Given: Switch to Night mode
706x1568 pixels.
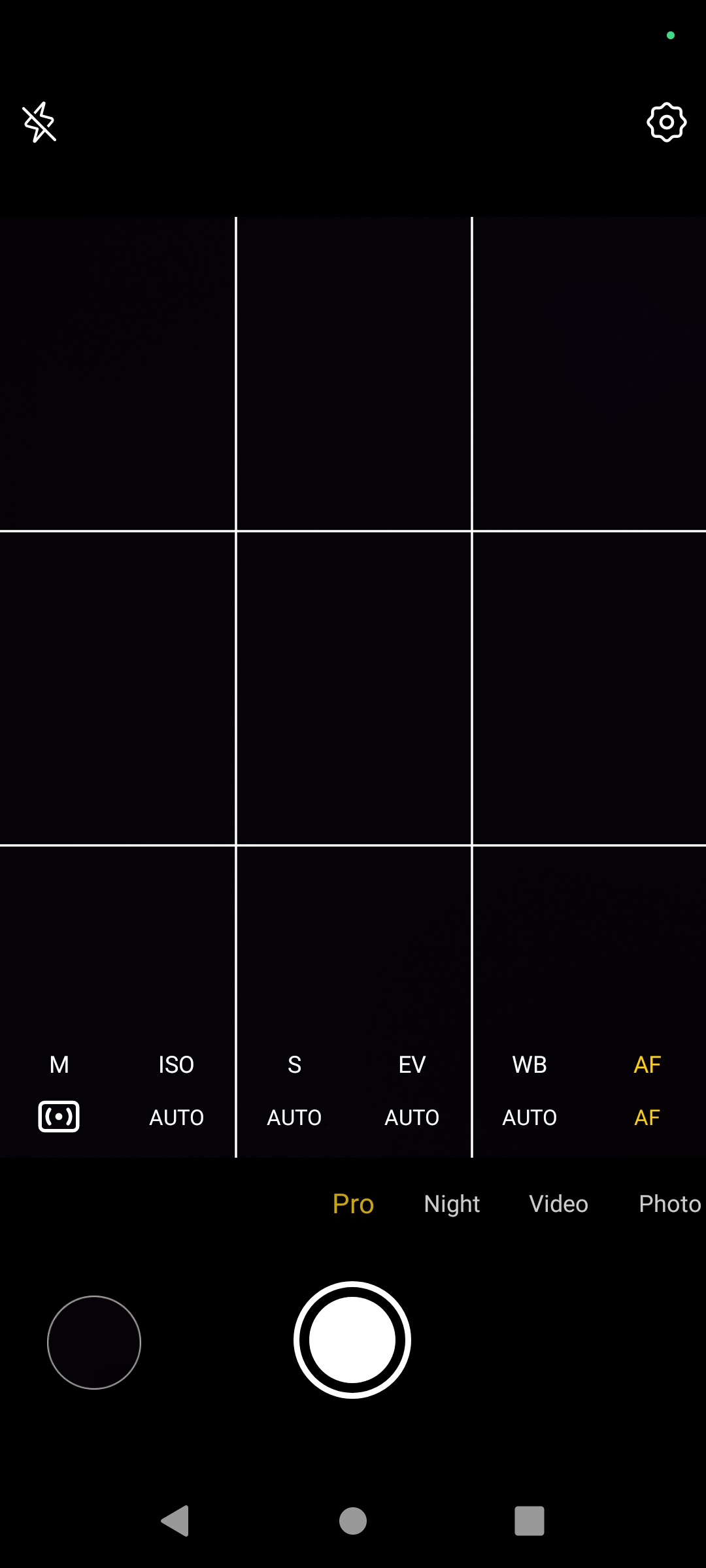Looking at the screenshot, I should 452,1203.
